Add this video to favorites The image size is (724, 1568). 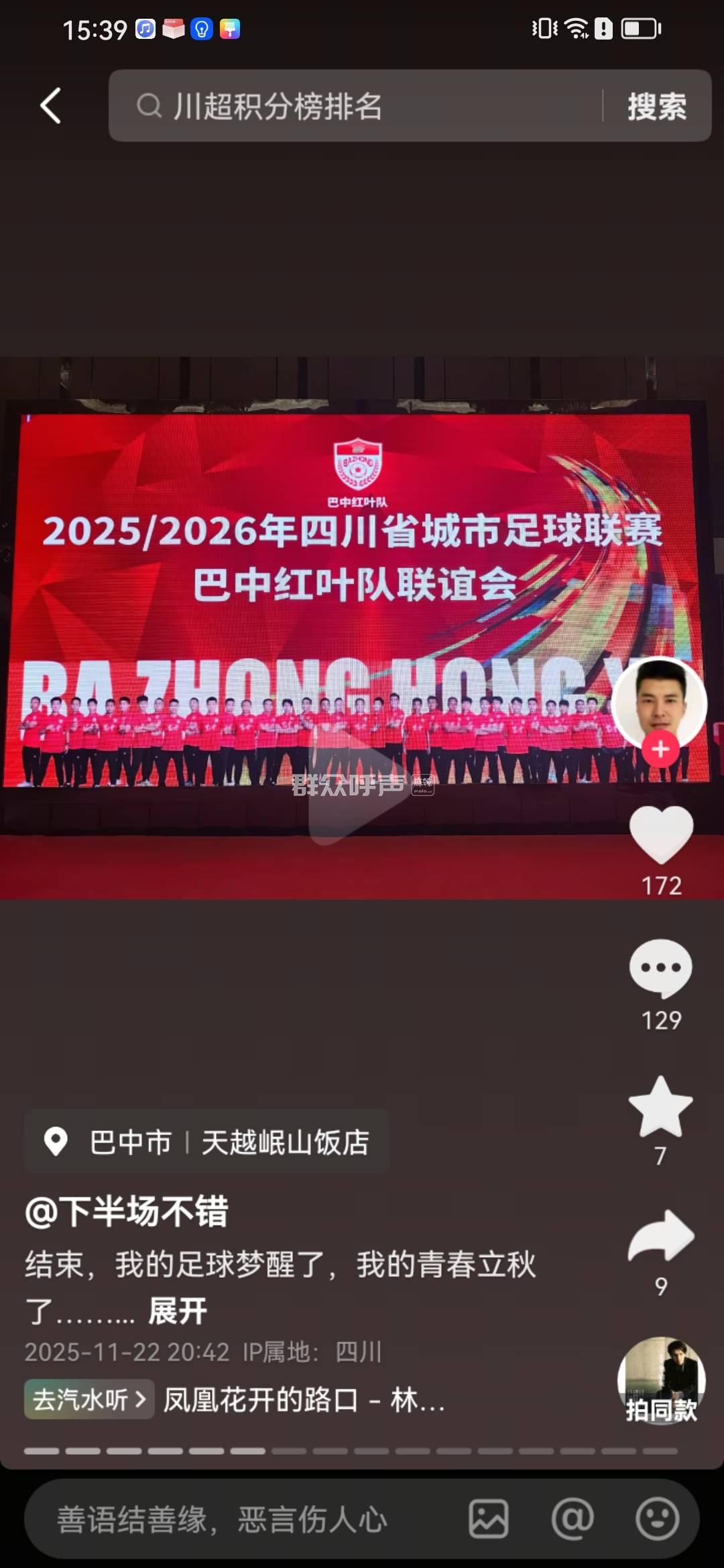point(661,1107)
